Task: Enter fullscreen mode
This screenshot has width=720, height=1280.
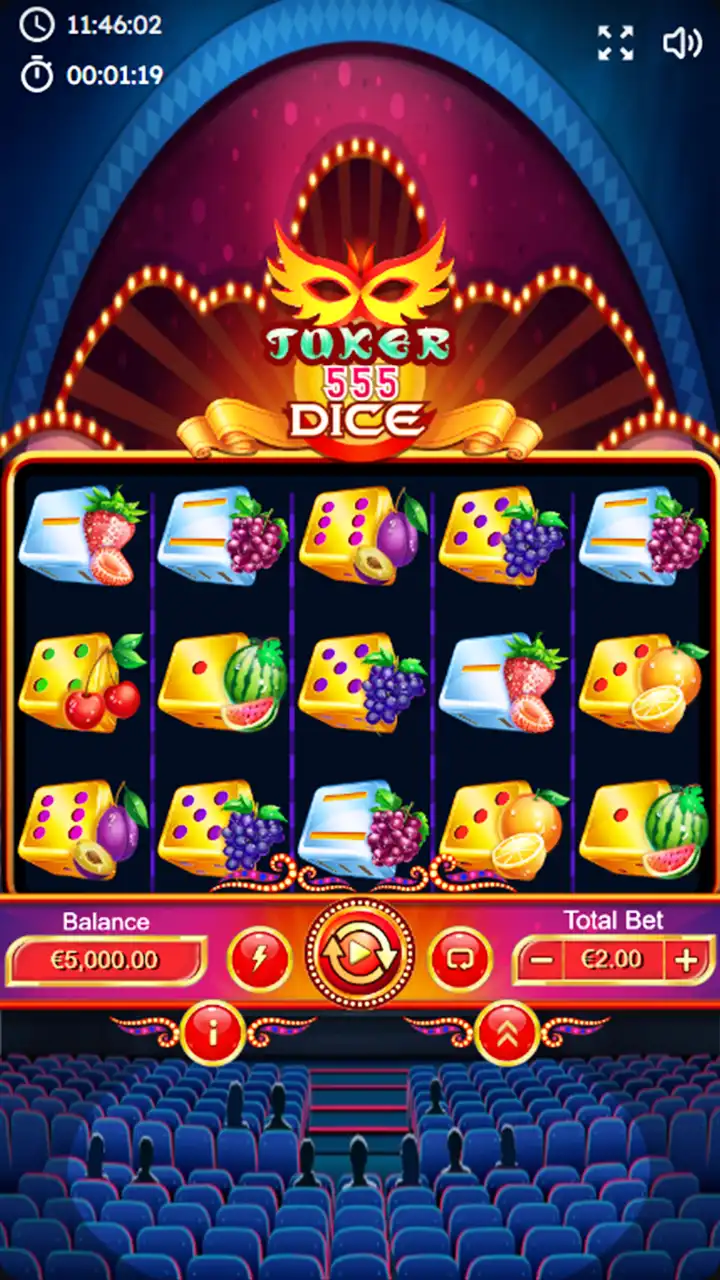Action: 615,43
